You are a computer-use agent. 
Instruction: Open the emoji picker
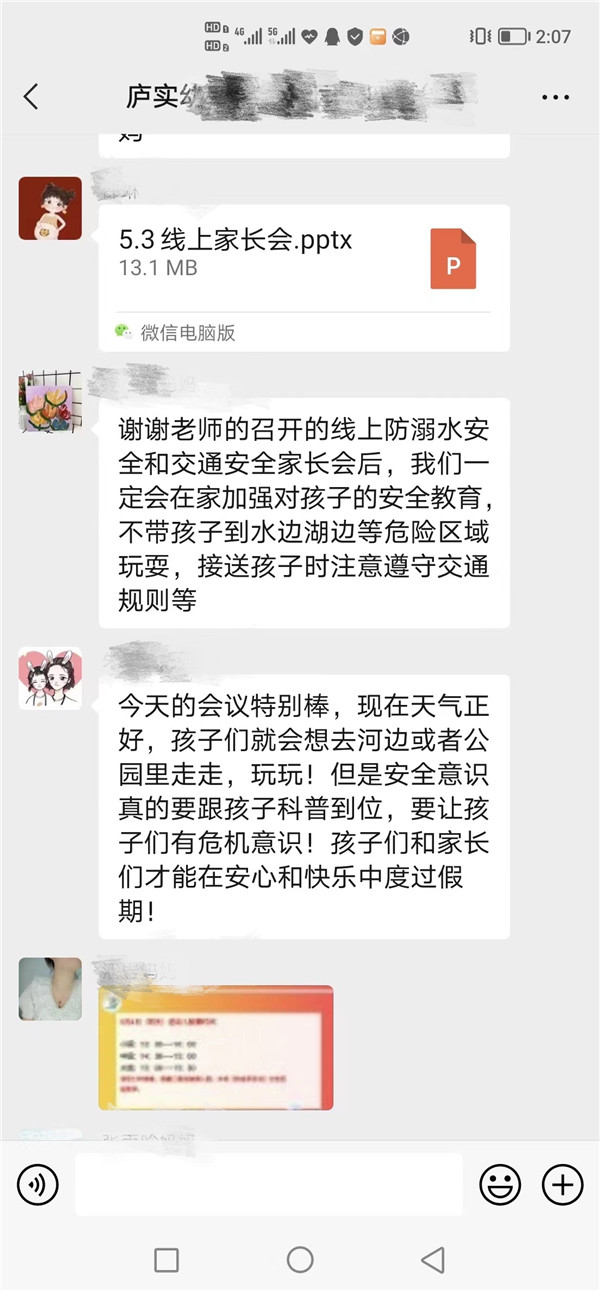pos(500,1186)
